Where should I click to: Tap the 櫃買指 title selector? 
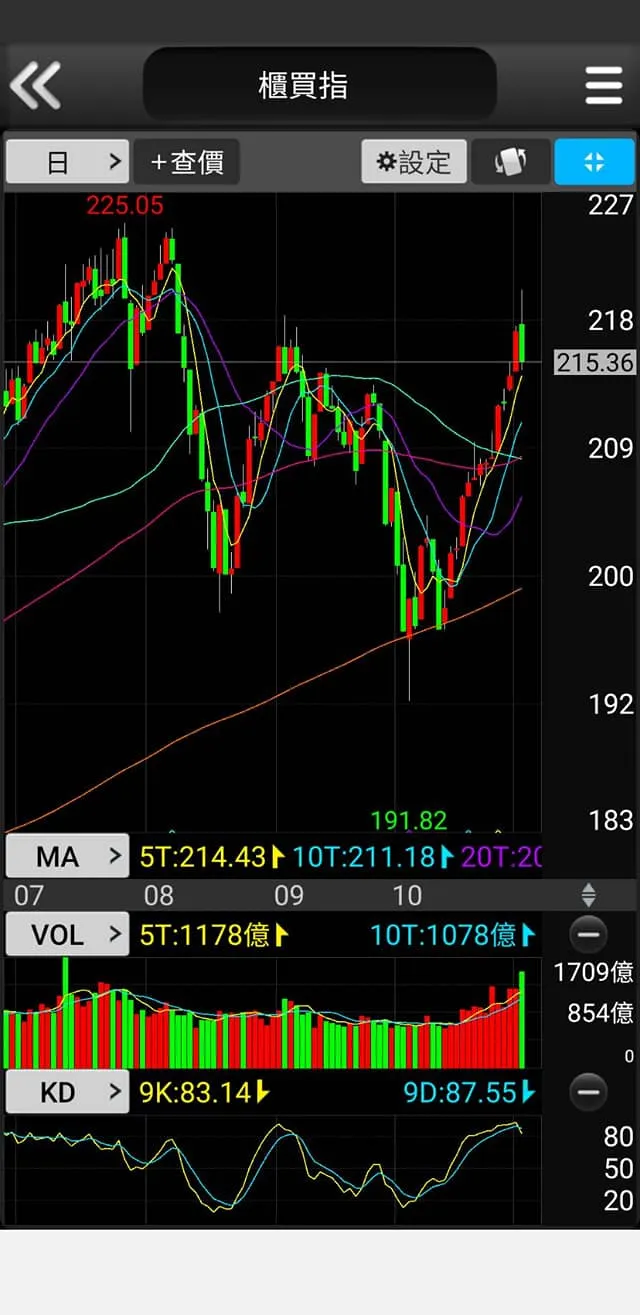320,85
